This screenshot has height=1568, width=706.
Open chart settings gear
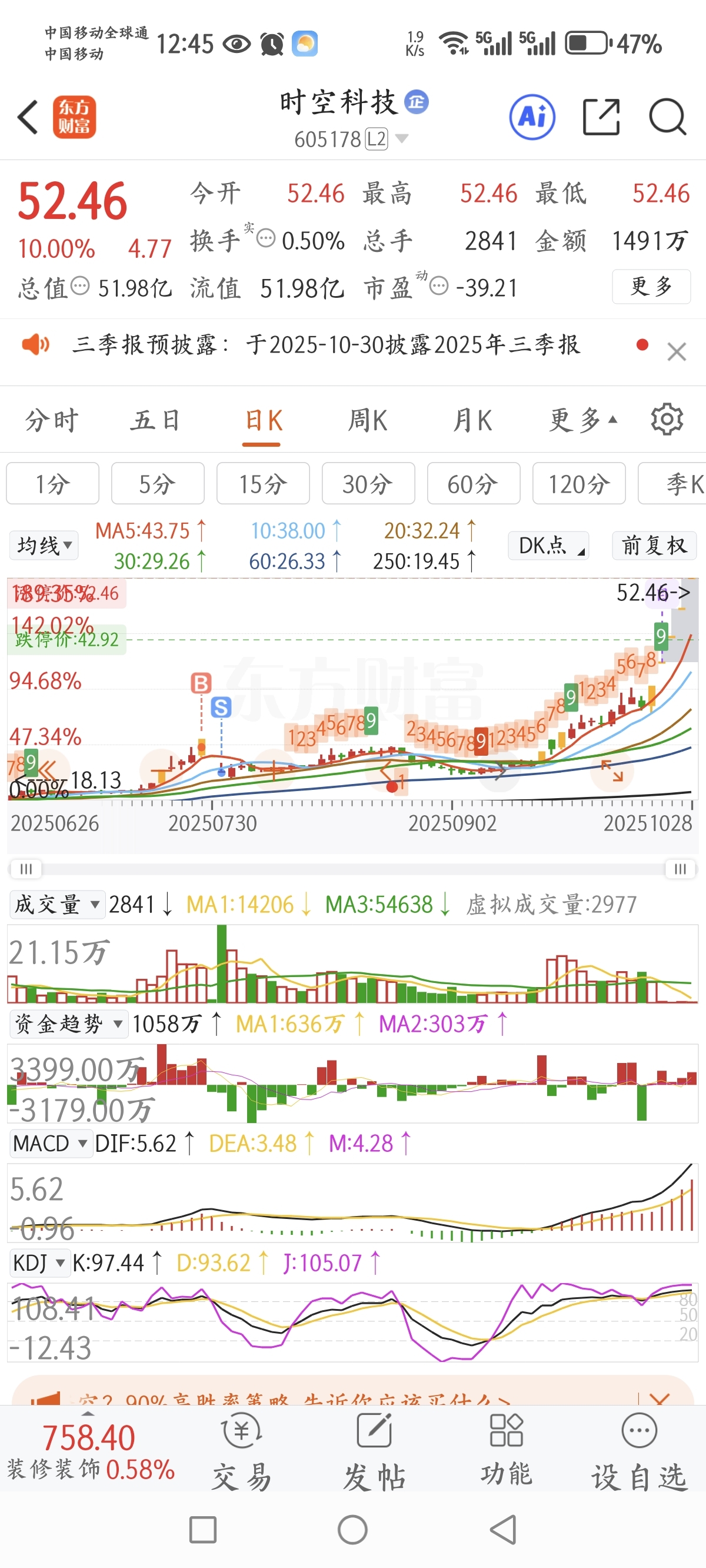pos(667,420)
